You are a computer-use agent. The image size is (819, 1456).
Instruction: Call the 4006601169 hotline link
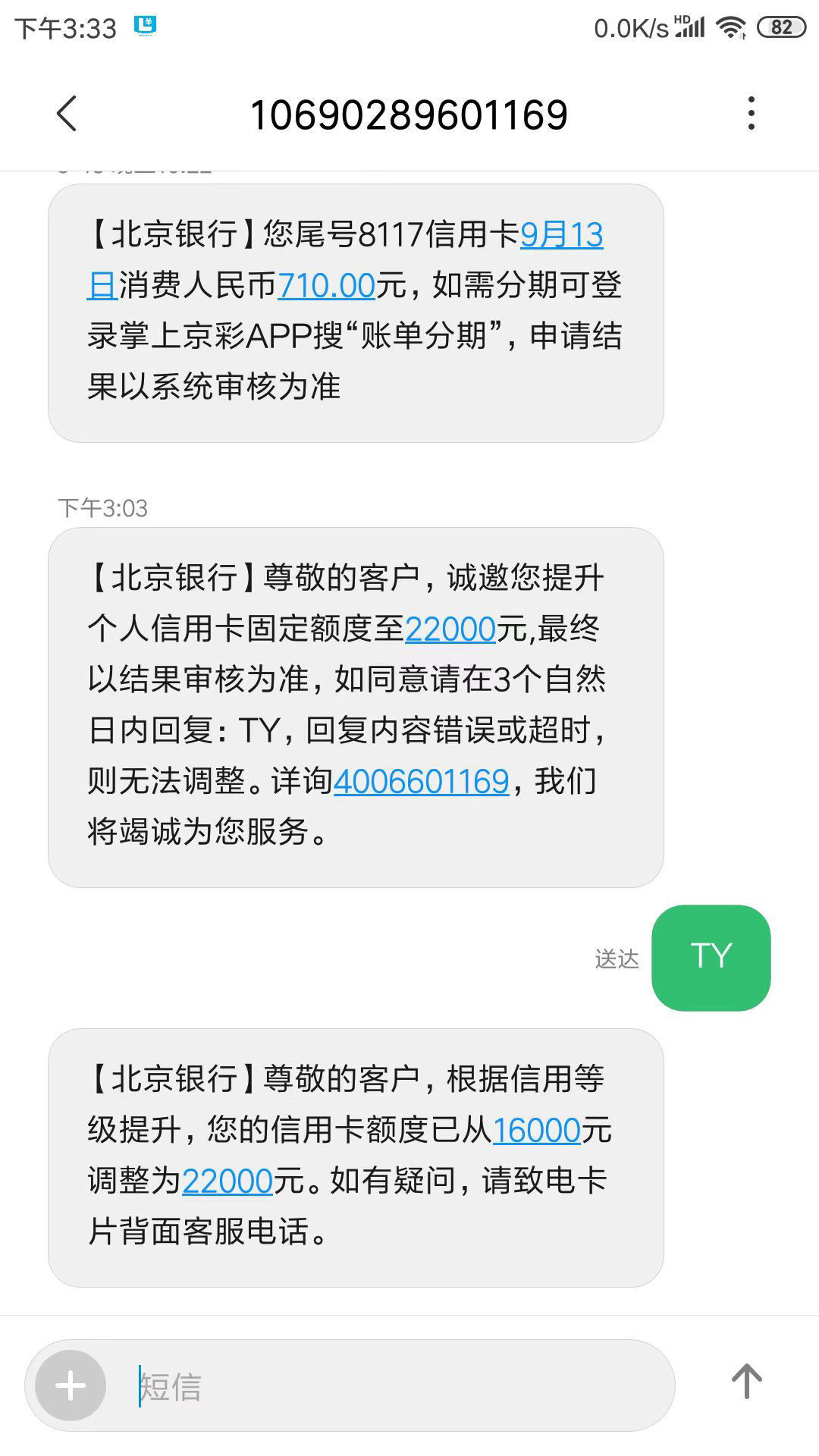pyautogui.click(x=421, y=781)
